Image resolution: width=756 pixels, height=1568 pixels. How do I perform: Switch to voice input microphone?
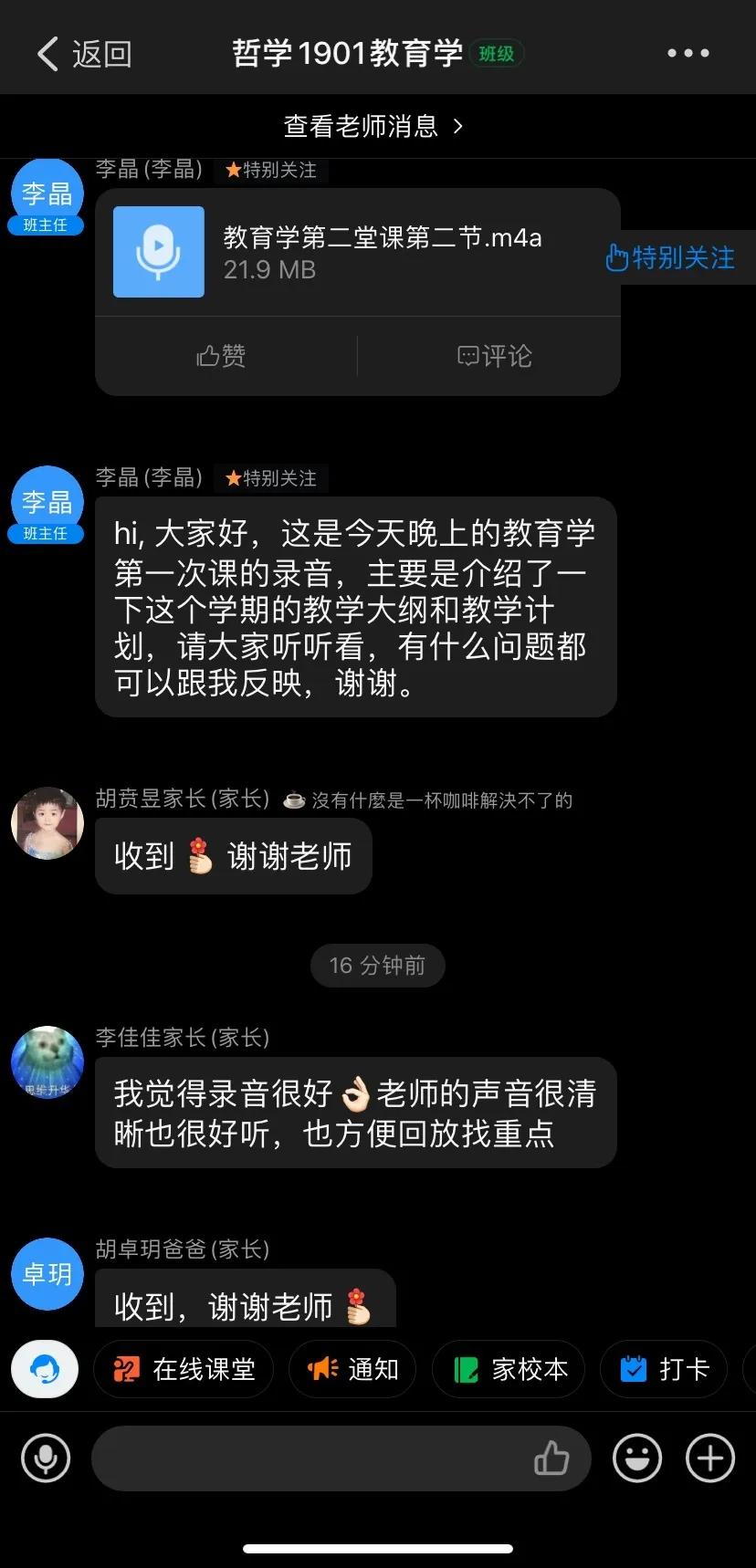(x=45, y=1458)
